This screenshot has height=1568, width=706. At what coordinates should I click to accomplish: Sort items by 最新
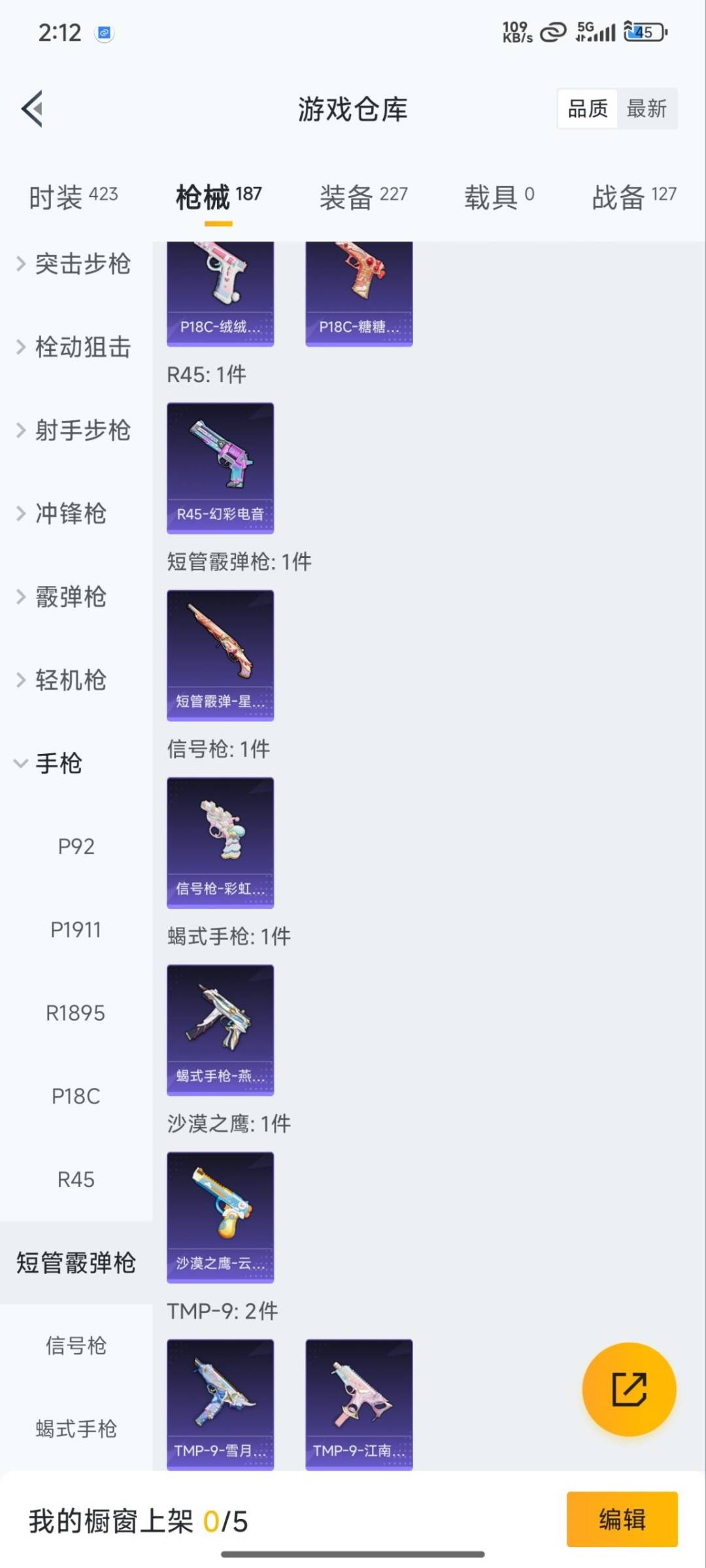pyautogui.click(x=646, y=108)
